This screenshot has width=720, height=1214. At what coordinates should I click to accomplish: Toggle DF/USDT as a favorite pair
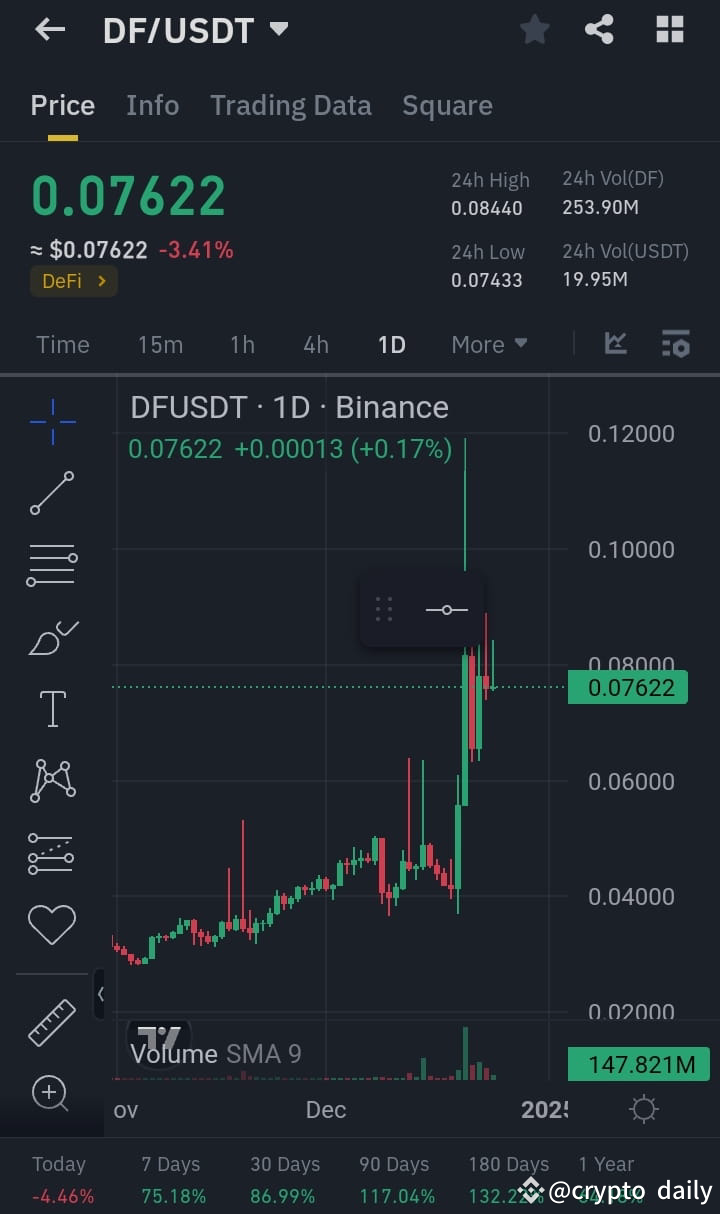click(533, 29)
